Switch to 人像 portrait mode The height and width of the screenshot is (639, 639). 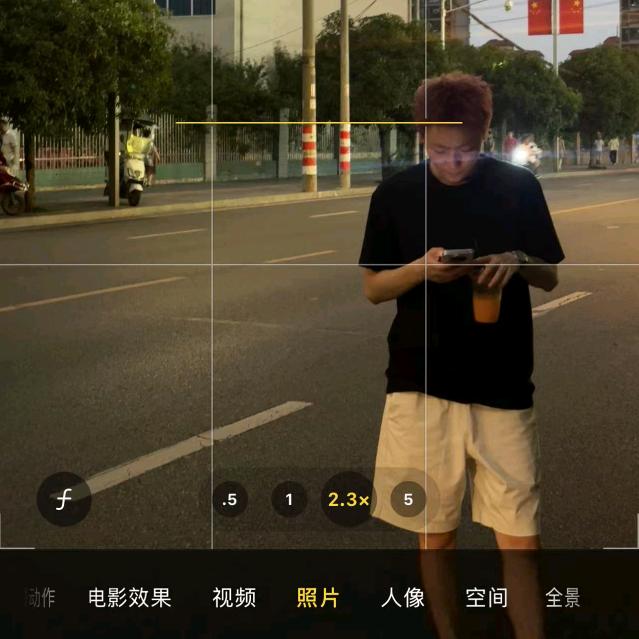[x=403, y=598]
